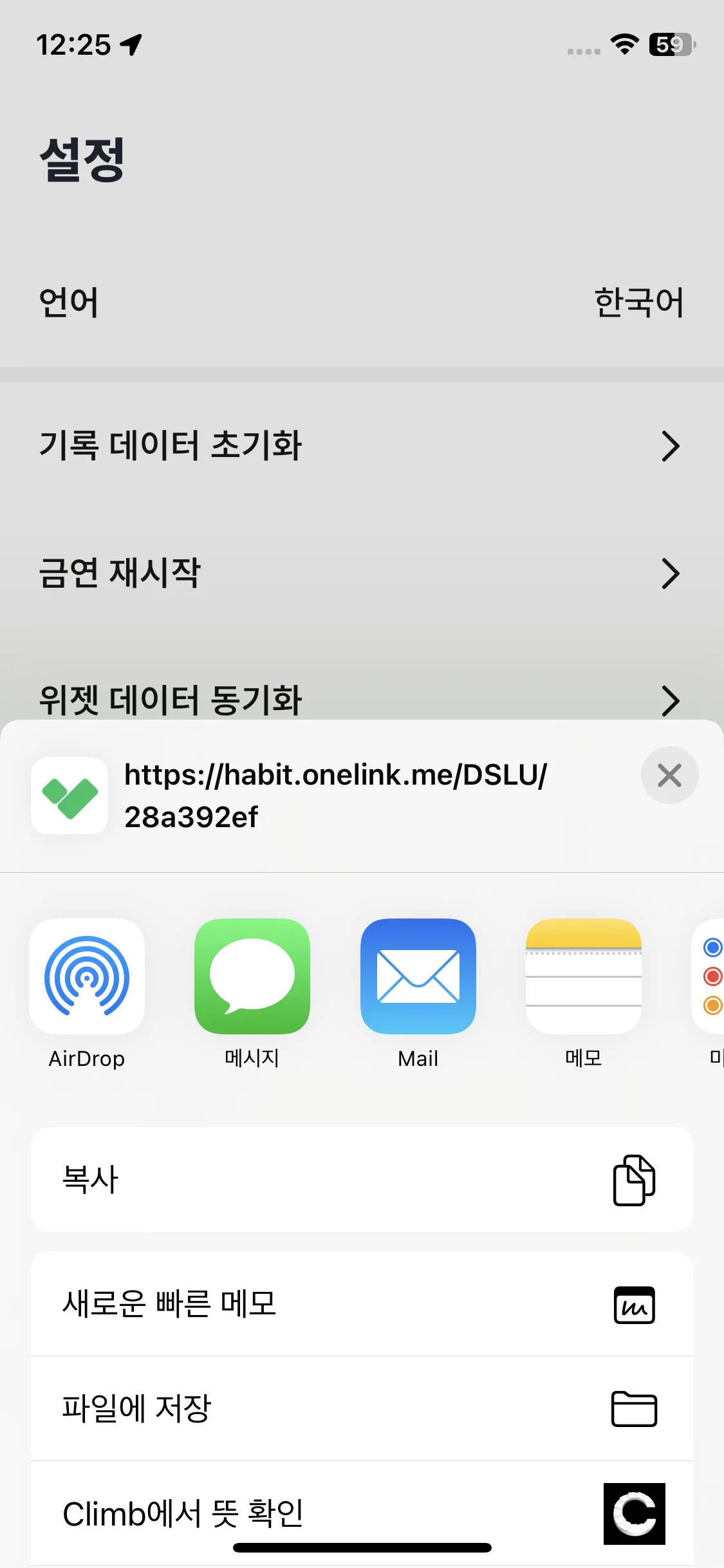Open 기록 데이터 초기화 via its chevron
The height and width of the screenshot is (1568, 724).
[x=671, y=445]
